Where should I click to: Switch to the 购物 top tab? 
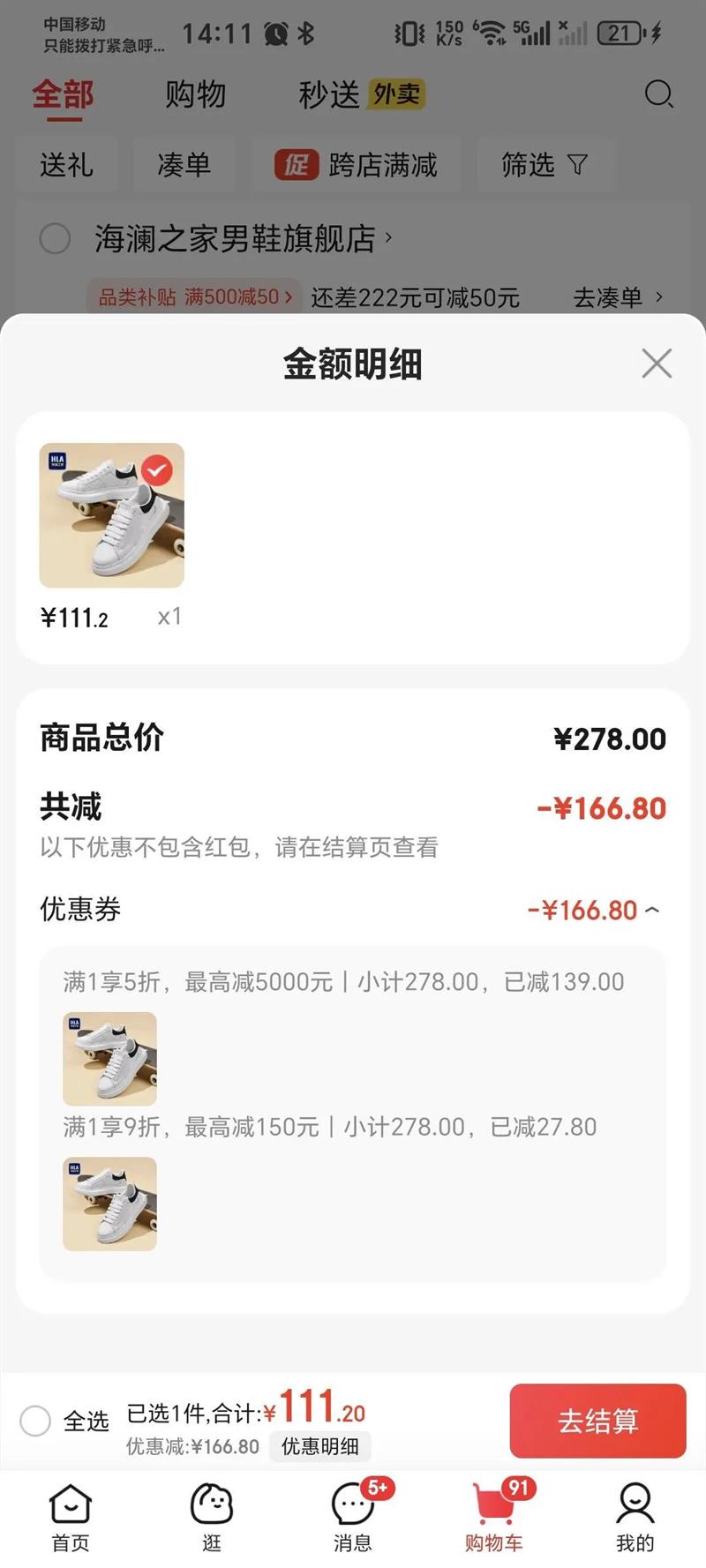196,94
